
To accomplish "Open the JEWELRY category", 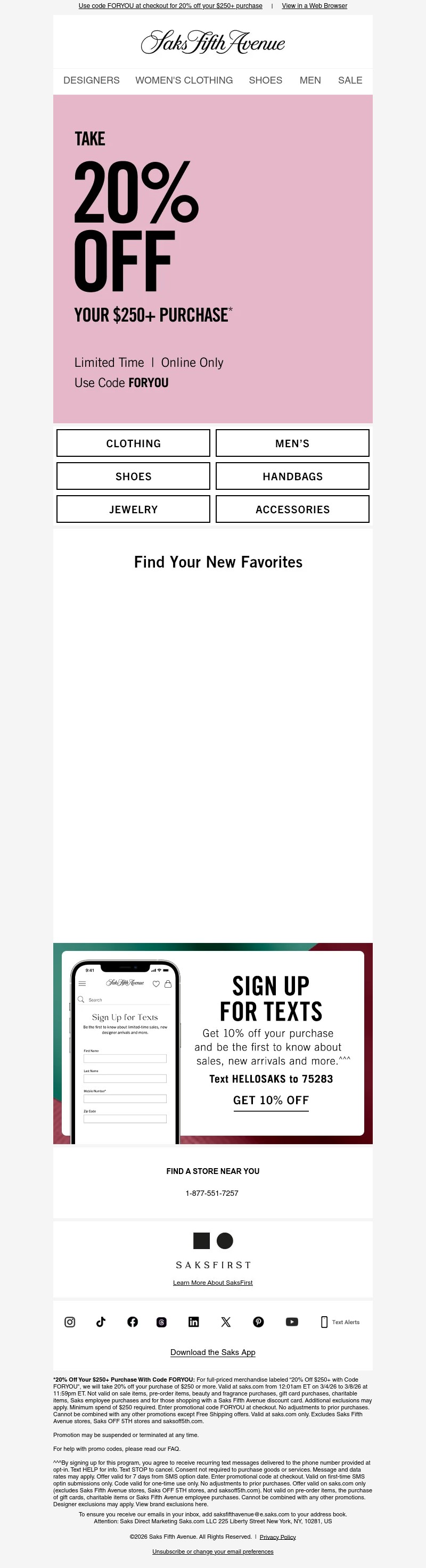I will (x=133, y=509).
